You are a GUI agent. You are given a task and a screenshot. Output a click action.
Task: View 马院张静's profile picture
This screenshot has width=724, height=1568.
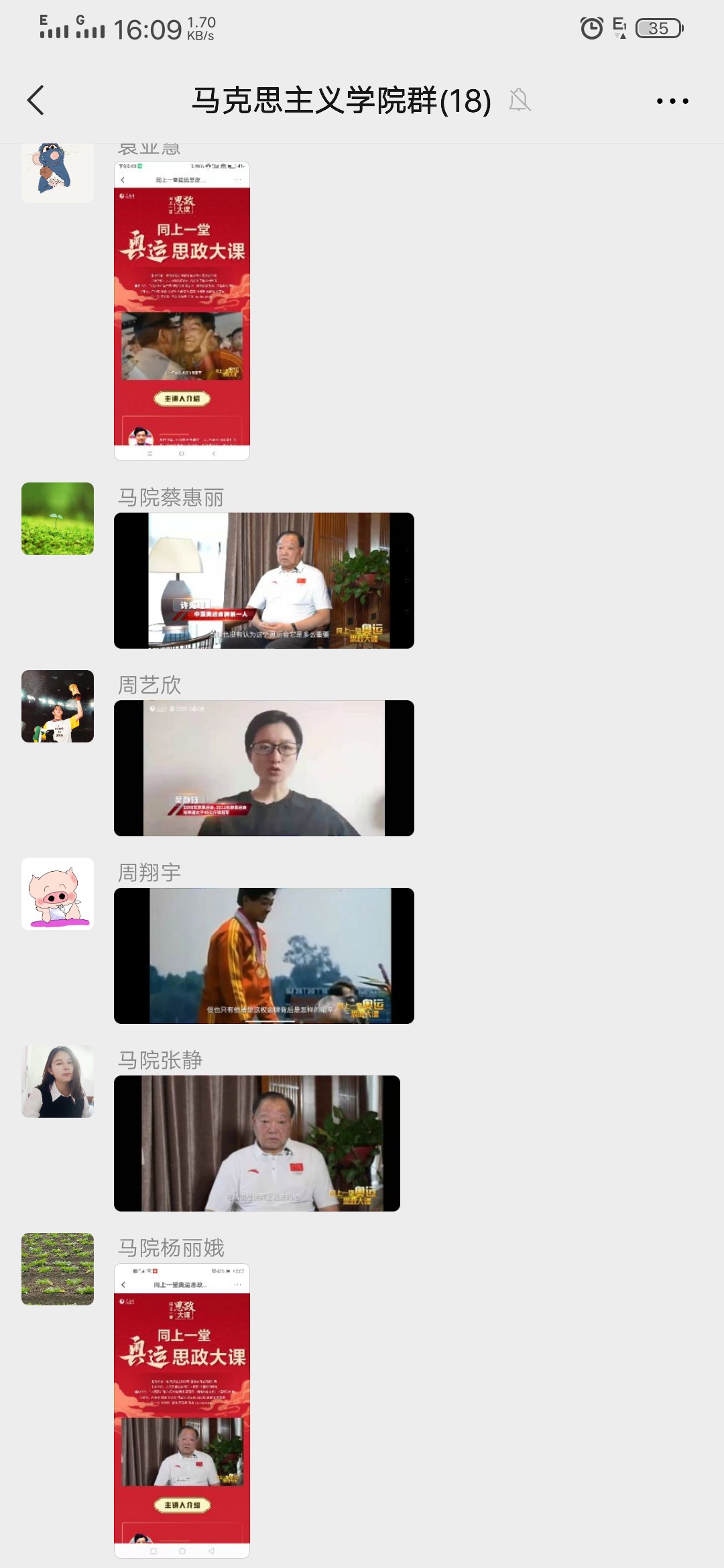pos(58,1082)
